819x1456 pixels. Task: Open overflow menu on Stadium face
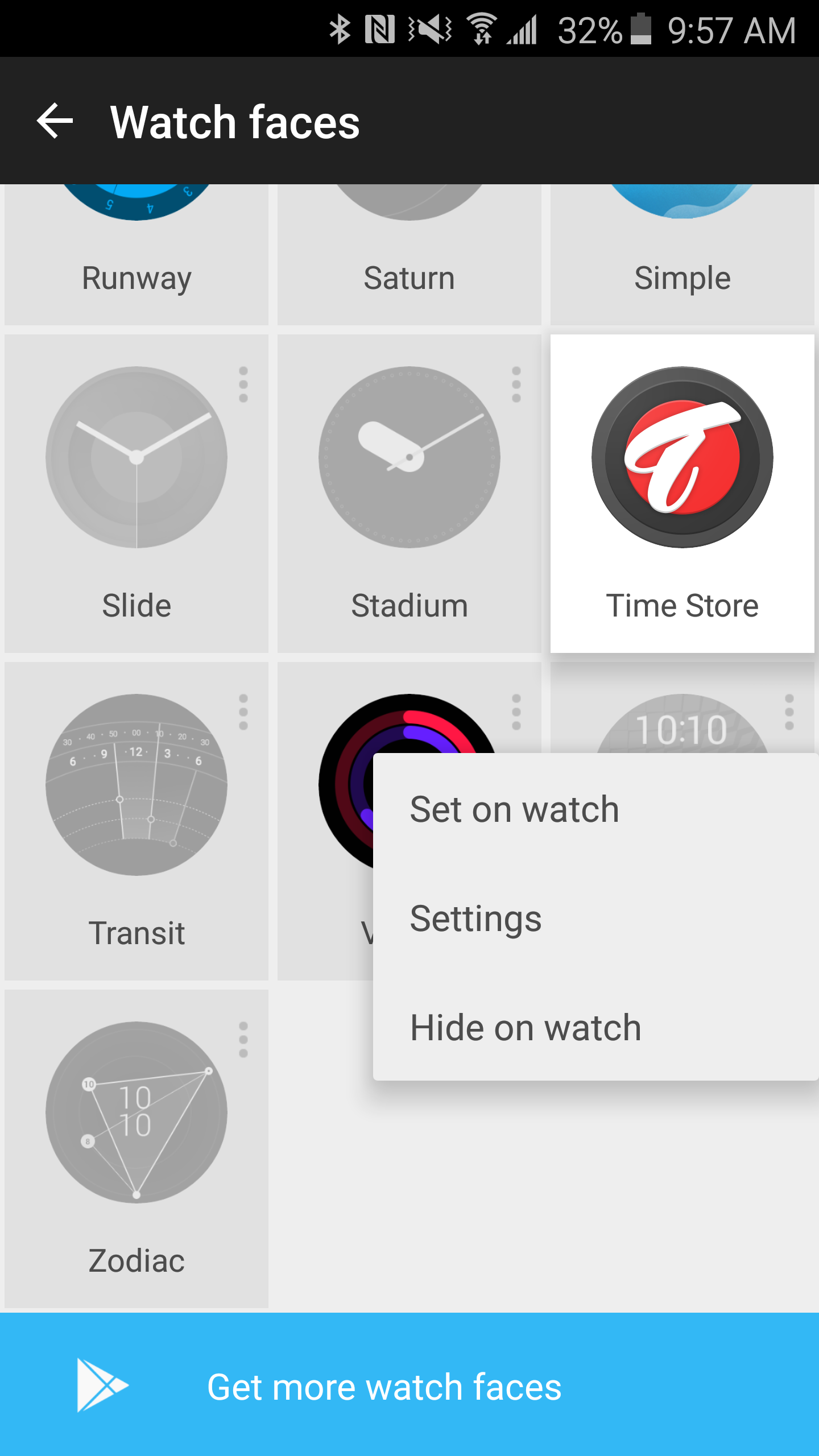(516, 384)
